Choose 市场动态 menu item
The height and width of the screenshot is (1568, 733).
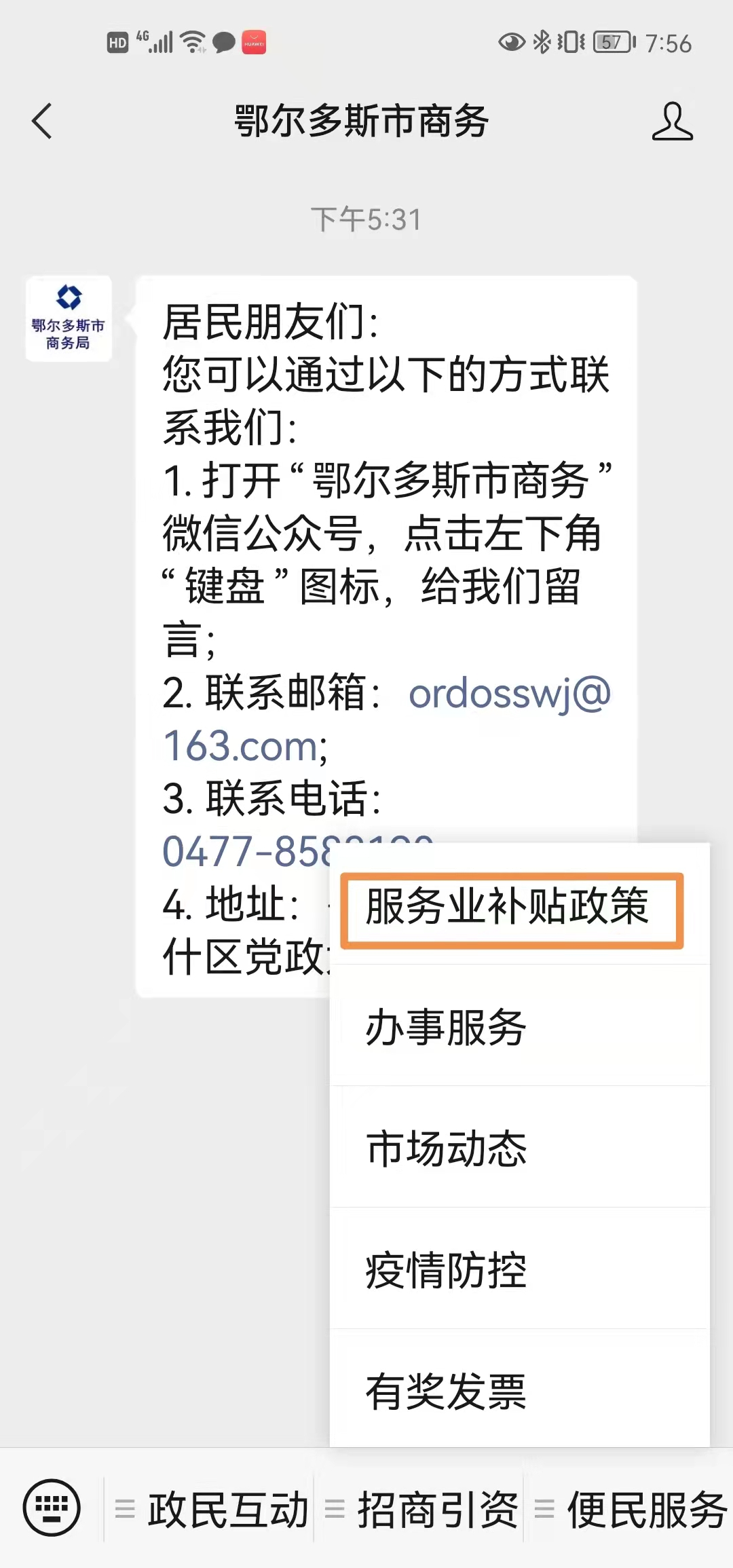[x=520, y=1148]
